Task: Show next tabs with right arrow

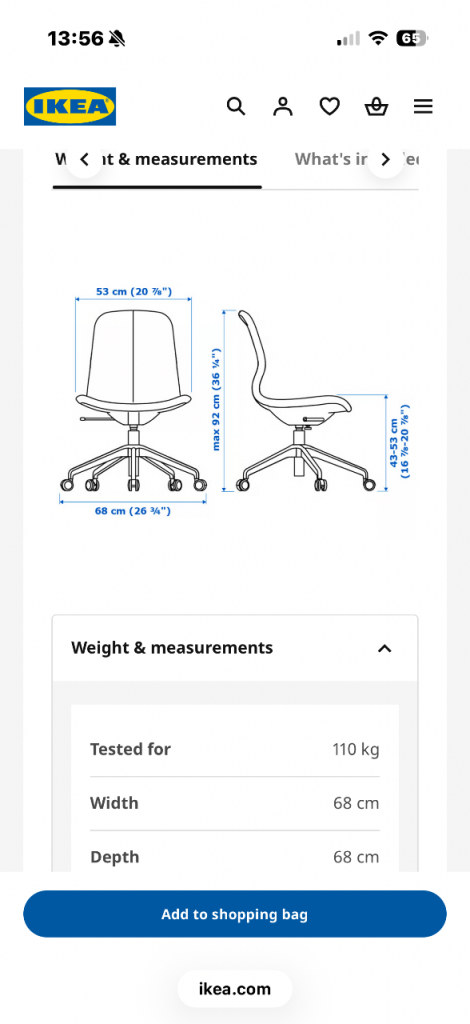Action: [x=385, y=159]
